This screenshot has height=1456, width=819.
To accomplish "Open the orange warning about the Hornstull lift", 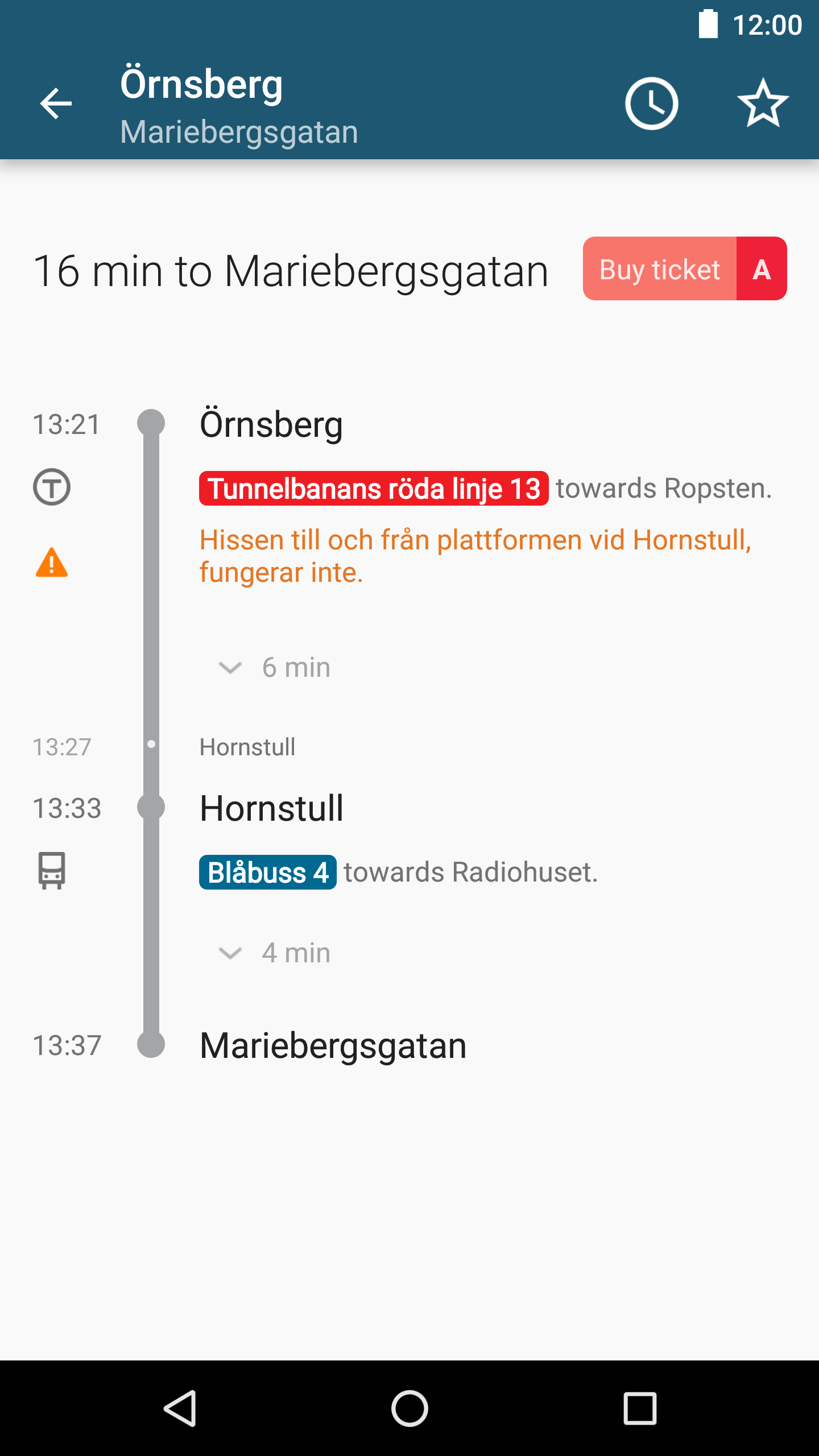I will [x=475, y=556].
